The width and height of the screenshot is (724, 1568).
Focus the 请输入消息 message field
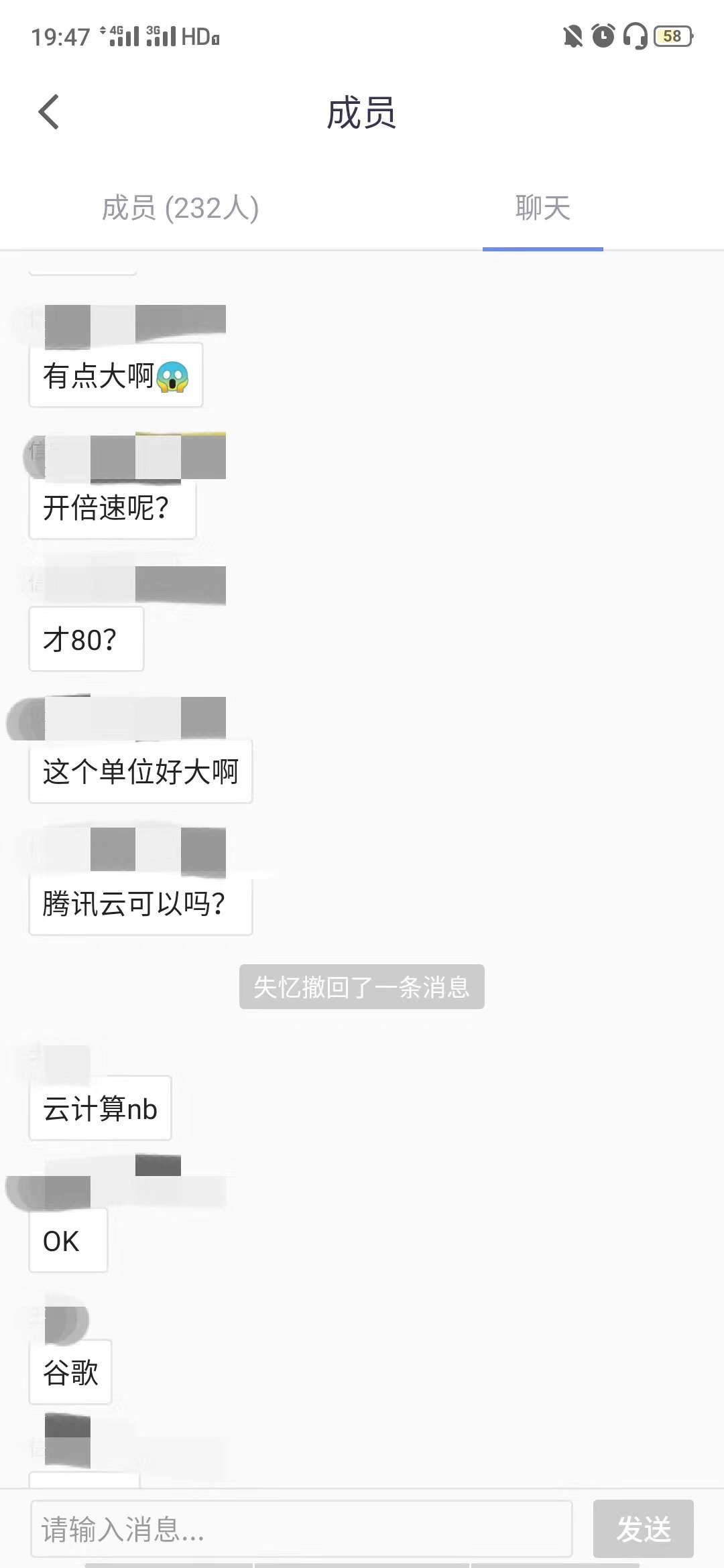pyautogui.click(x=301, y=1528)
